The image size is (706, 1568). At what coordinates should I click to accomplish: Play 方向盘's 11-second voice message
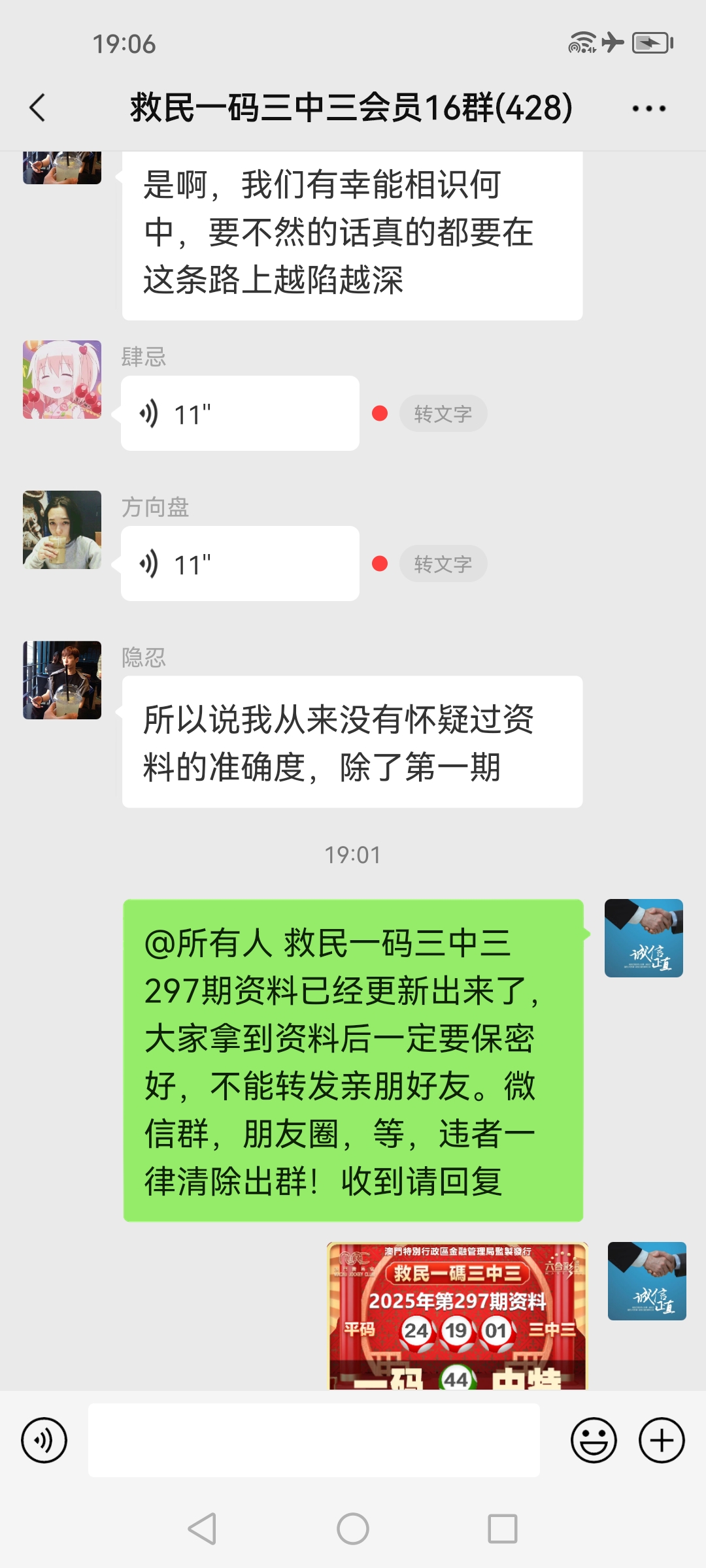coord(239,564)
